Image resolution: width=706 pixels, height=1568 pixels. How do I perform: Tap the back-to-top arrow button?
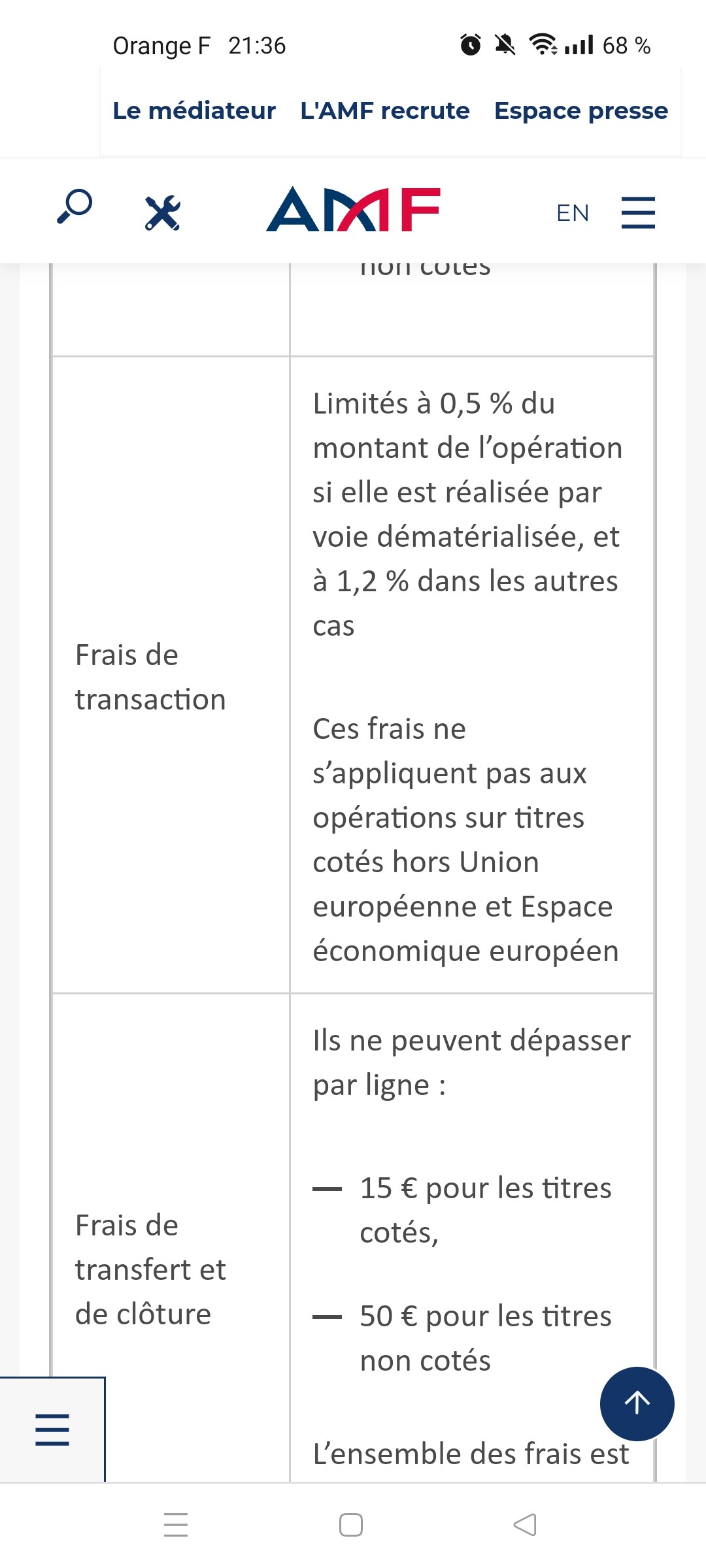point(637,1403)
